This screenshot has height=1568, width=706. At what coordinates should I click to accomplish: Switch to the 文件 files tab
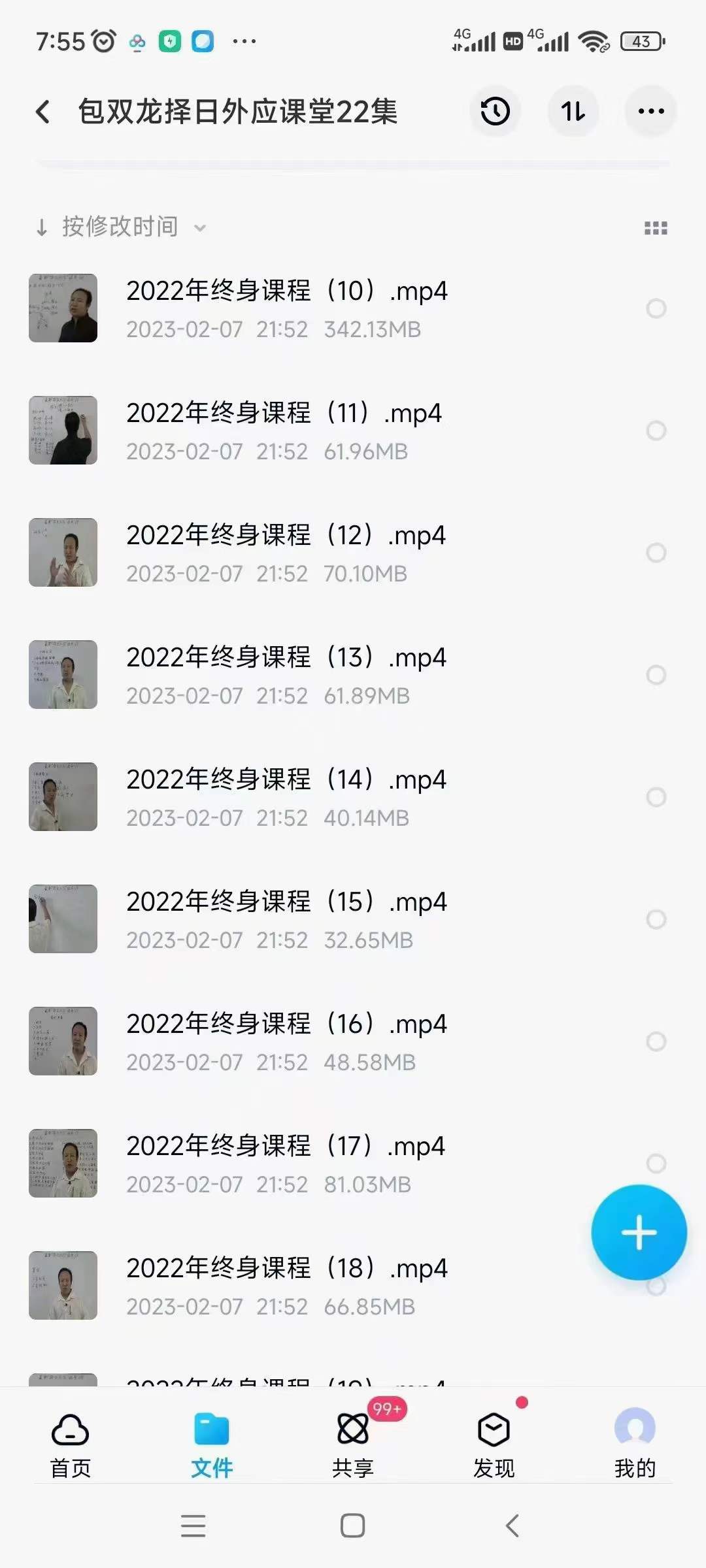pyautogui.click(x=211, y=1435)
